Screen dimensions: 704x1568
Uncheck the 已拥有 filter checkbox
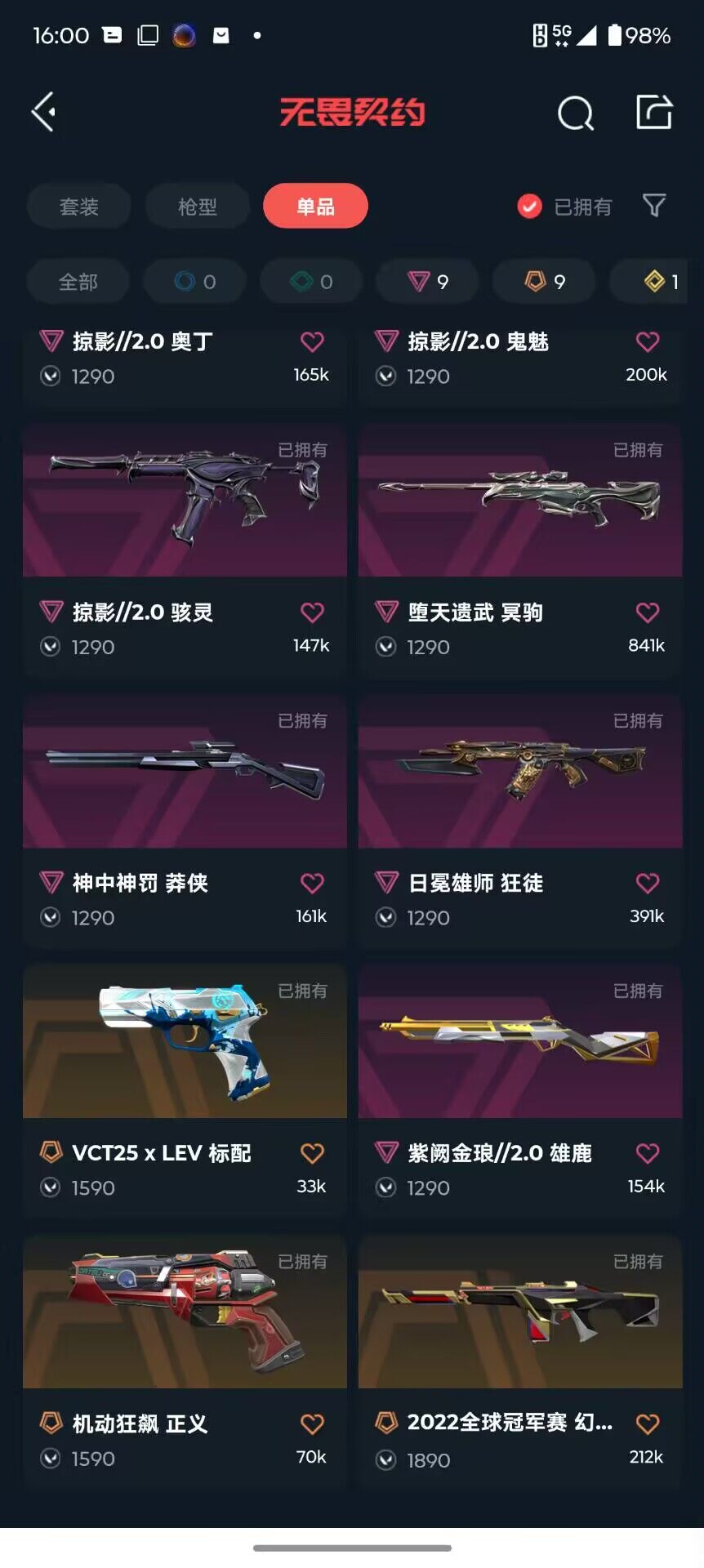tap(529, 207)
